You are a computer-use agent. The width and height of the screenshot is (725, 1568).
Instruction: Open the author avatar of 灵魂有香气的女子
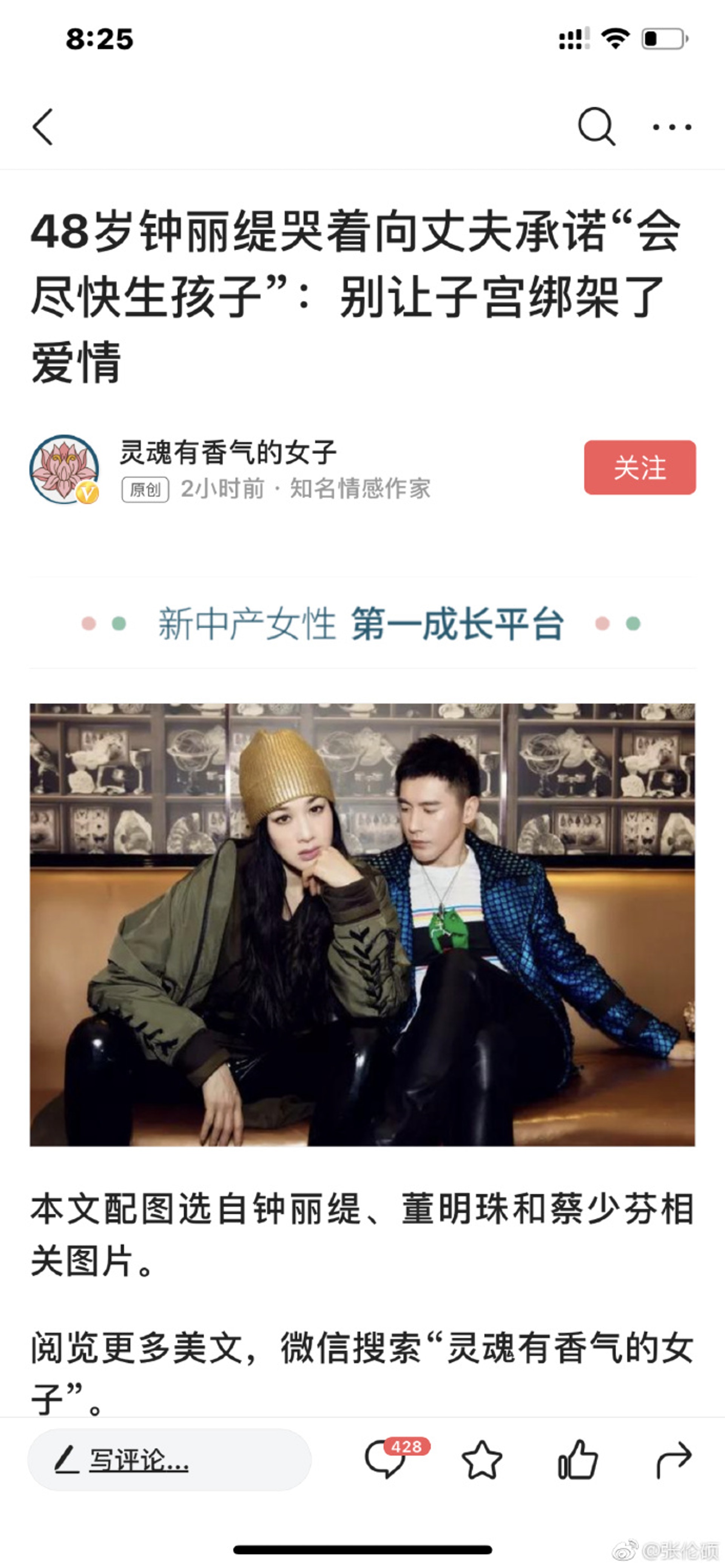pyautogui.click(x=65, y=469)
